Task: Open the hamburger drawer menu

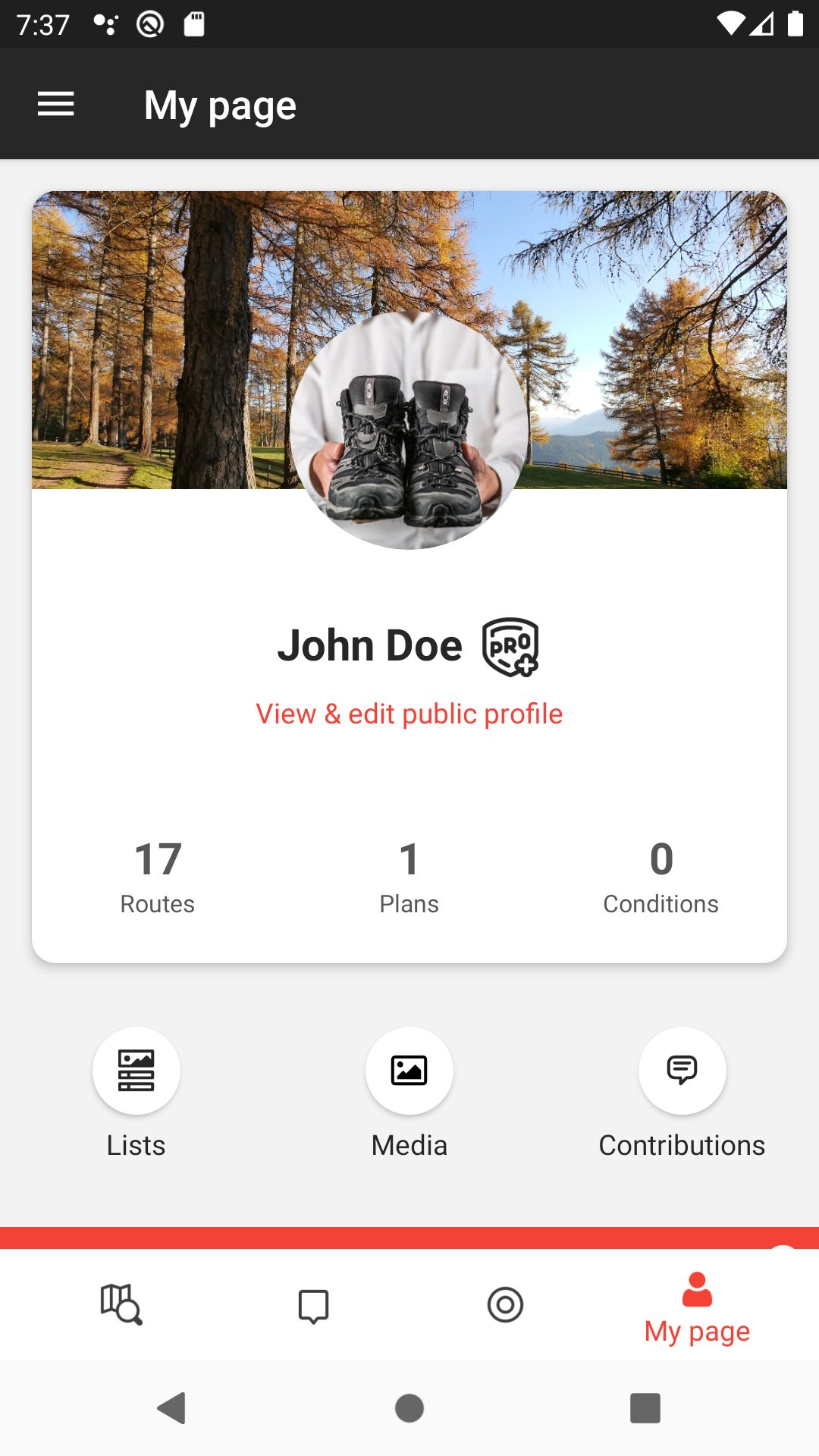Action: [56, 104]
